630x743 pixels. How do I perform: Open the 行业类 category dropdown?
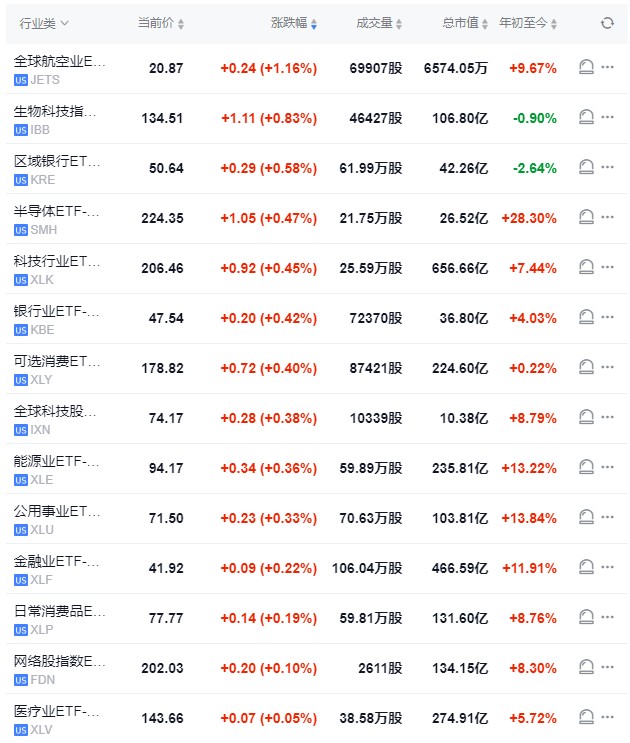(x=40, y=23)
